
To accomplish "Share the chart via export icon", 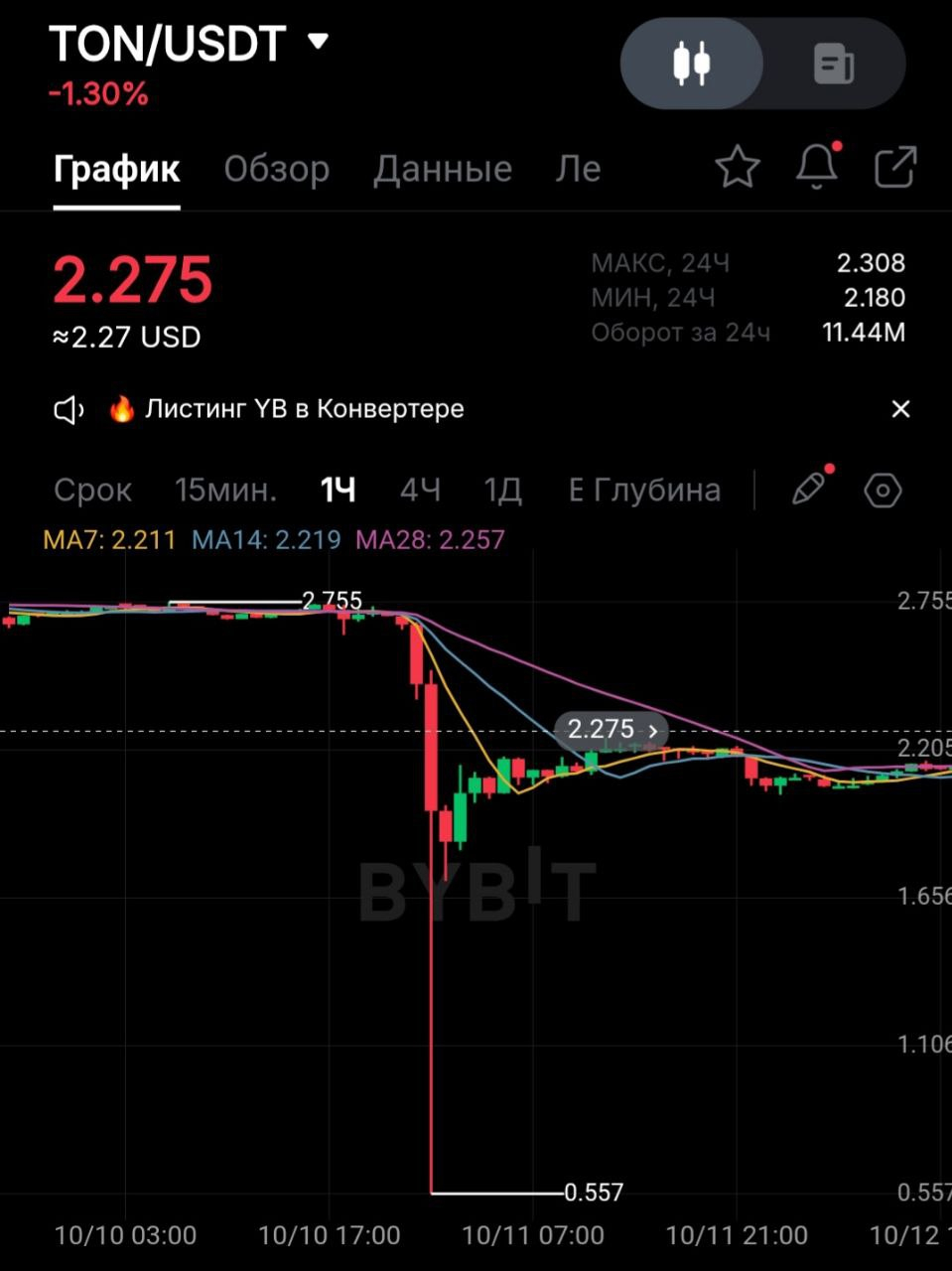I will click(894, 167).
